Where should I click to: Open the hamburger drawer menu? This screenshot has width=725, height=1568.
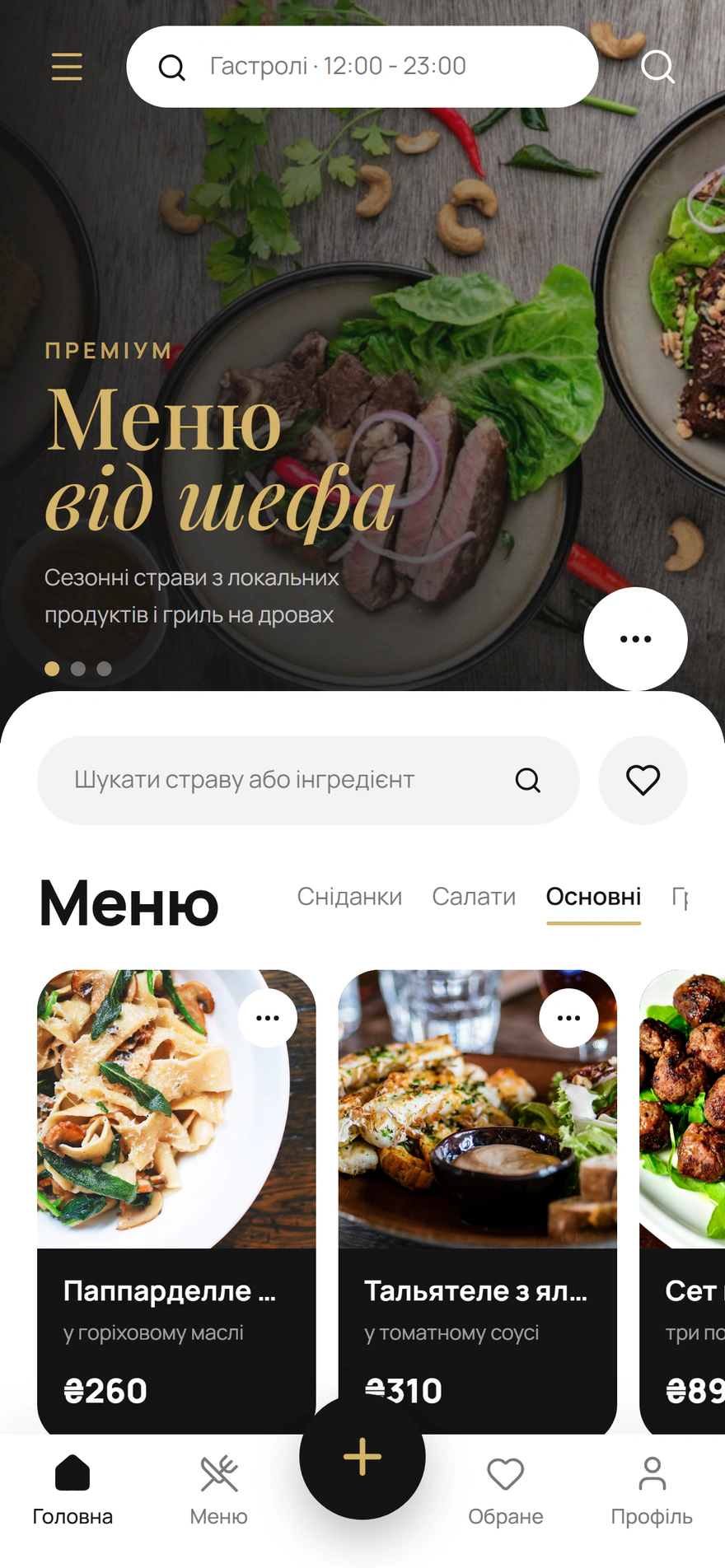(x=67, y=67)
